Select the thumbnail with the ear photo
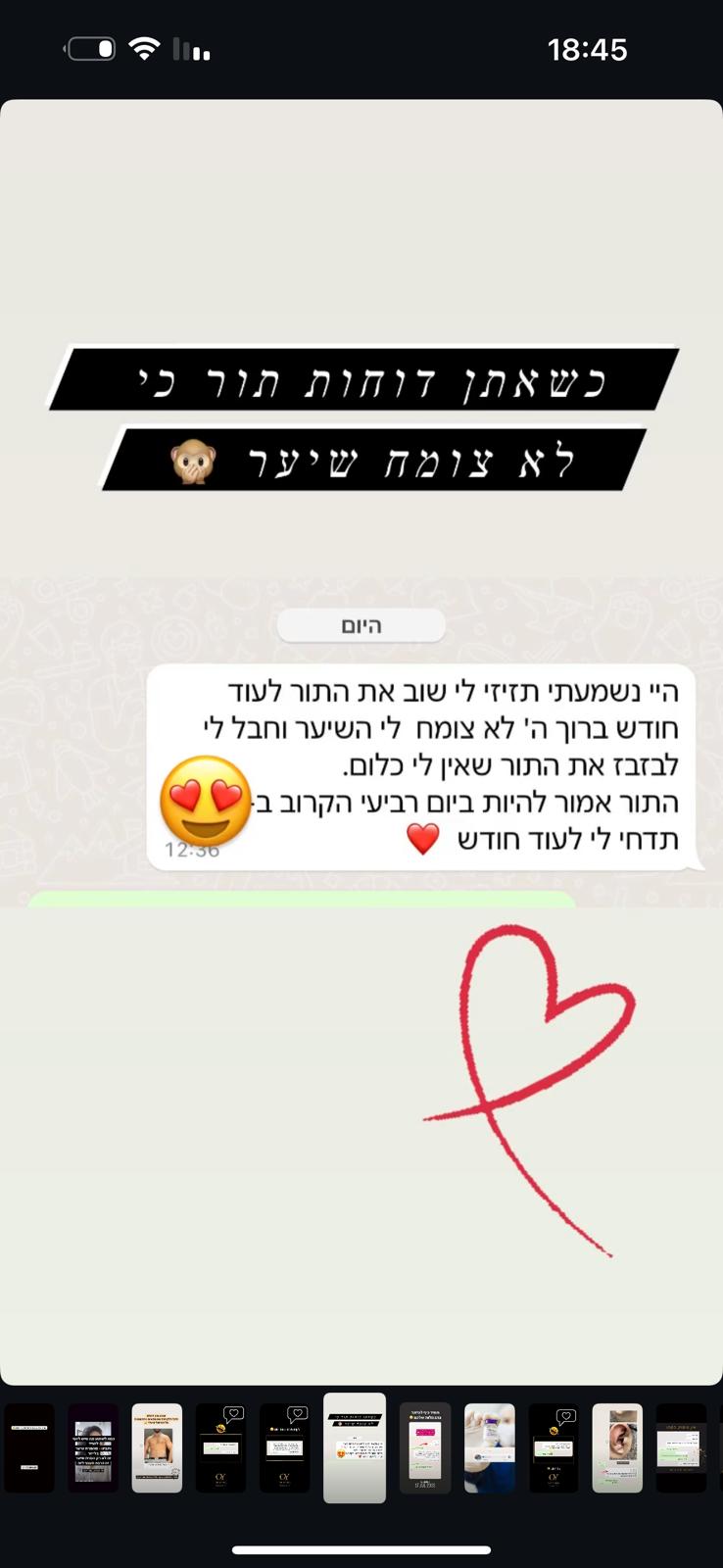The width and height of the screenshot is (723, 1568). [617, 1447]
